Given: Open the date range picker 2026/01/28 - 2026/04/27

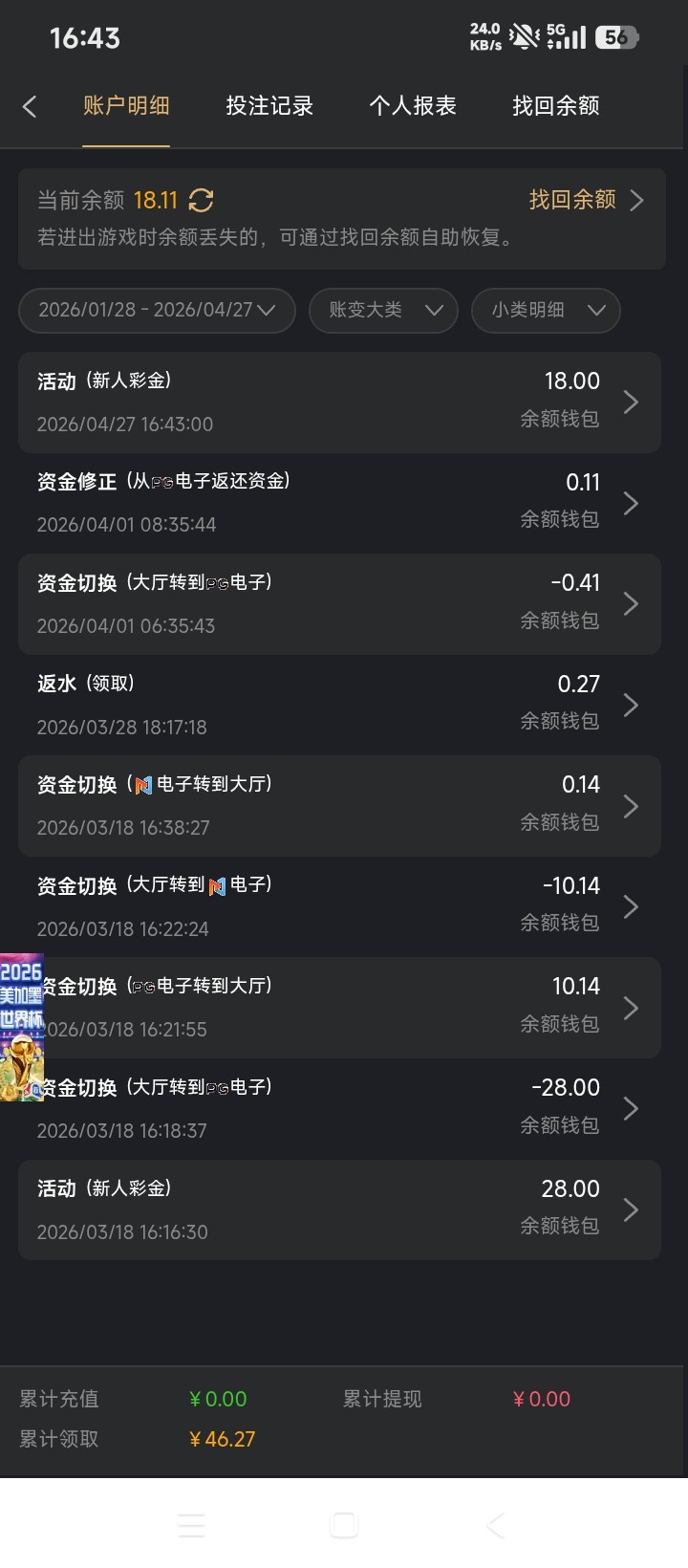Looking at the screenshot, I should tap(157, 310).
